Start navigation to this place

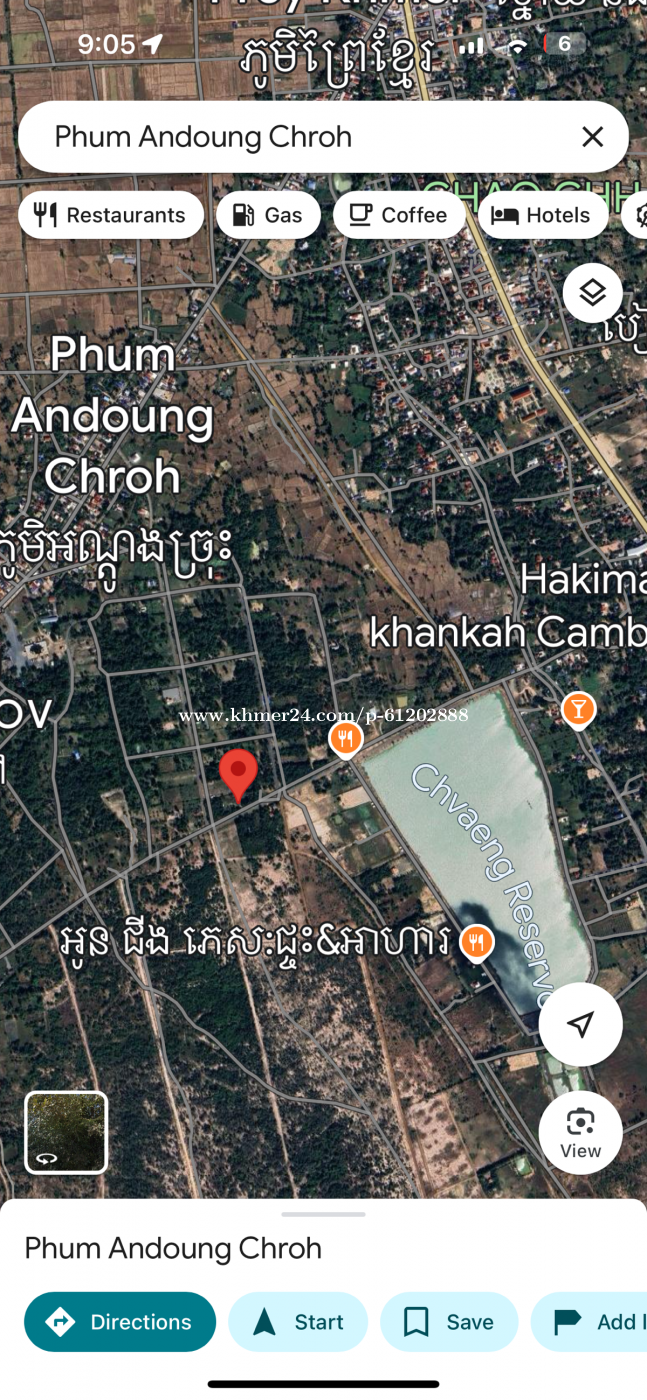298,1322
